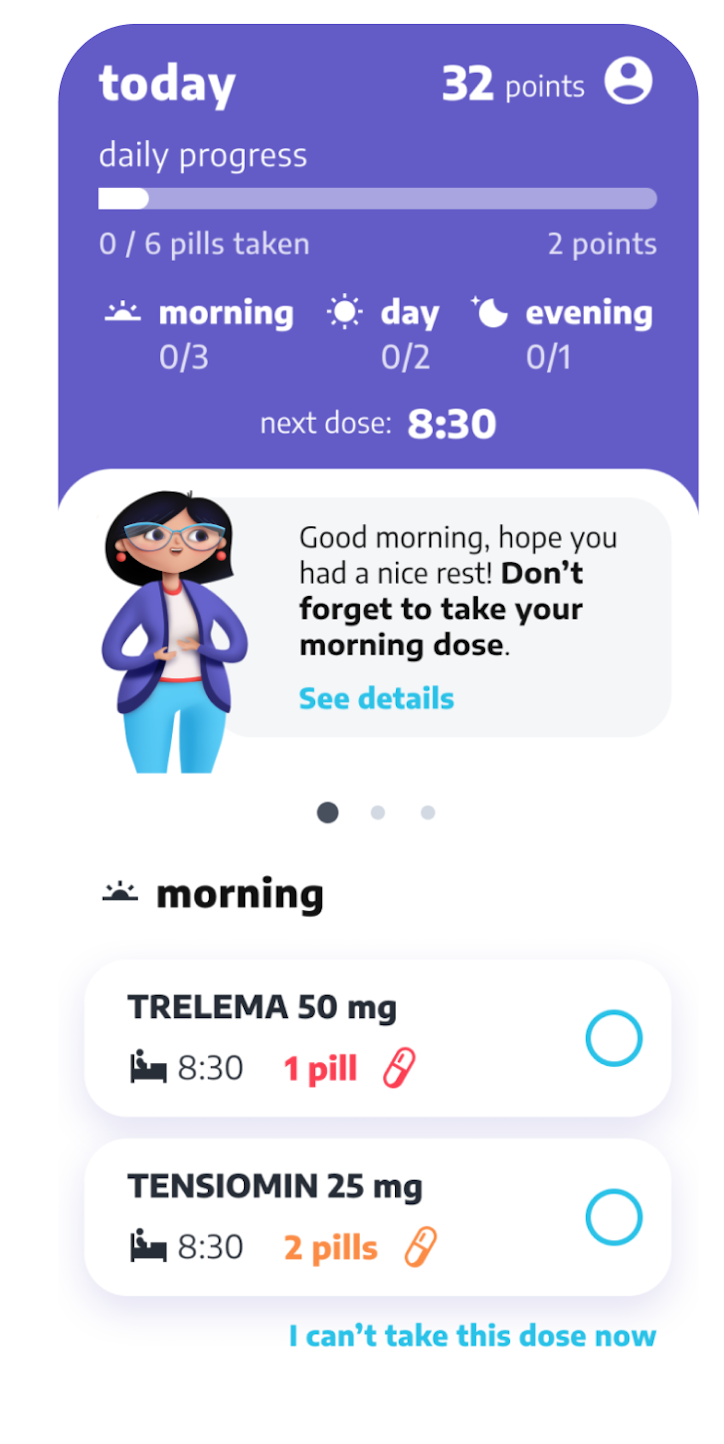
Task: Open the profile account icon
Action: point(628,81)
